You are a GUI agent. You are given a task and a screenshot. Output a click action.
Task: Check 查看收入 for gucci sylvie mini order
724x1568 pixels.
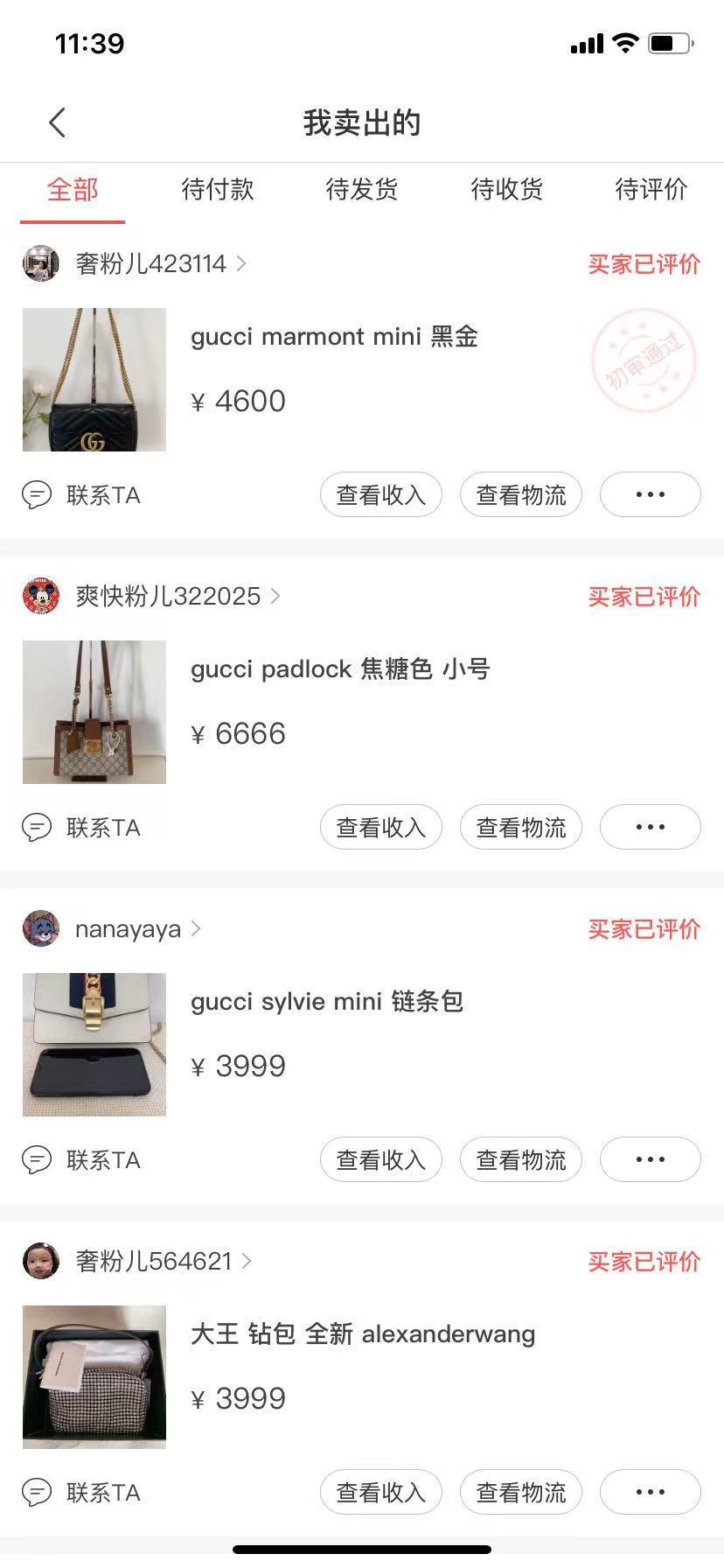pos(381,1160)
